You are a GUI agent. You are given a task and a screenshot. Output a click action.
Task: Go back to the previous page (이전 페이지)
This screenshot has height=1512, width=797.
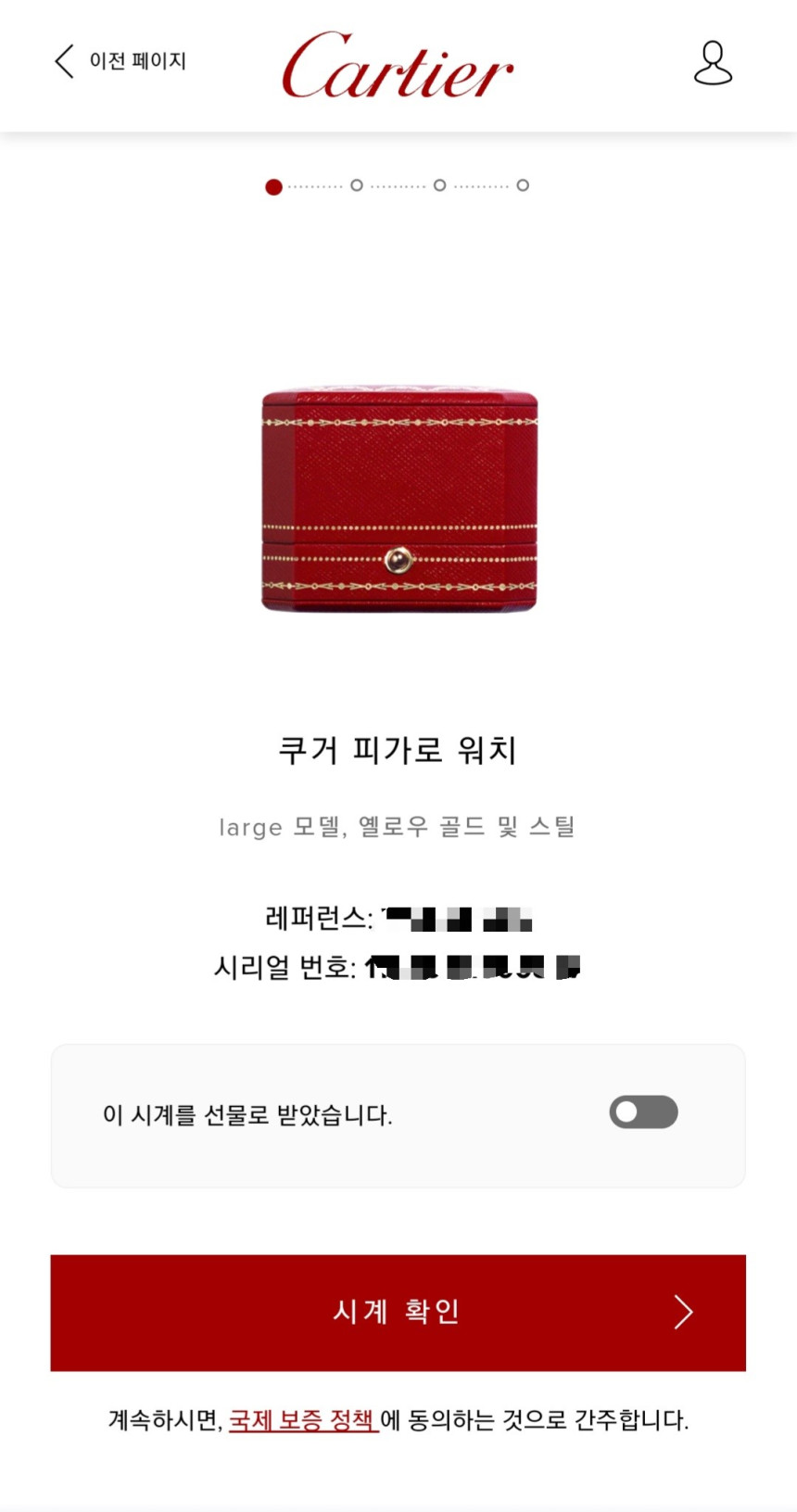click(x=120, y=61)
